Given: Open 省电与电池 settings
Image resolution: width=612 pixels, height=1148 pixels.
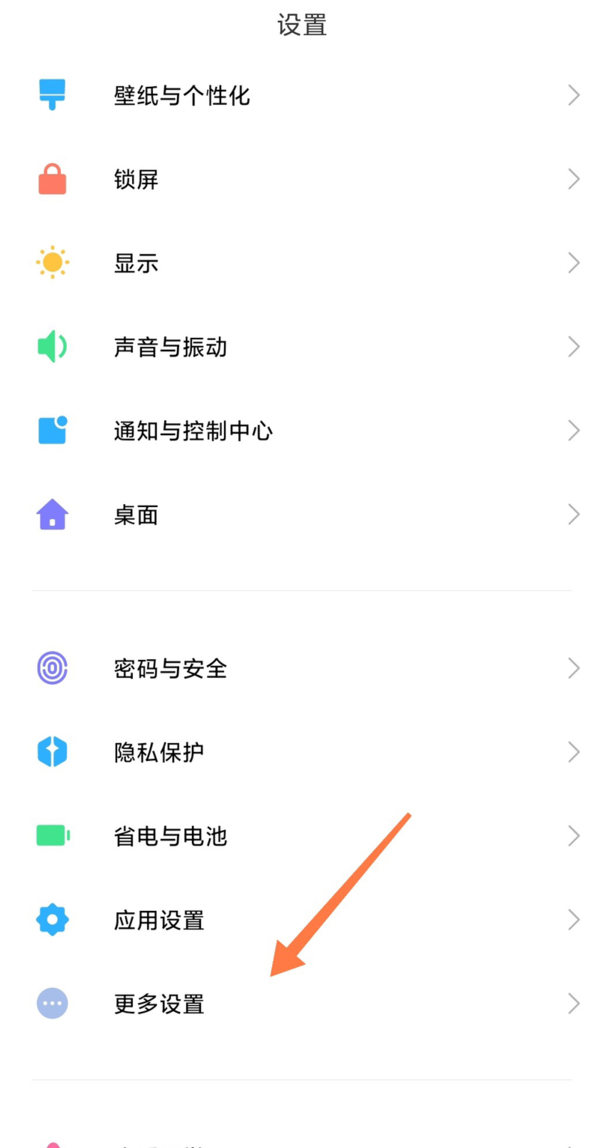Looking at the screenshot, I should pyautogui.click(x=171, y=836).
